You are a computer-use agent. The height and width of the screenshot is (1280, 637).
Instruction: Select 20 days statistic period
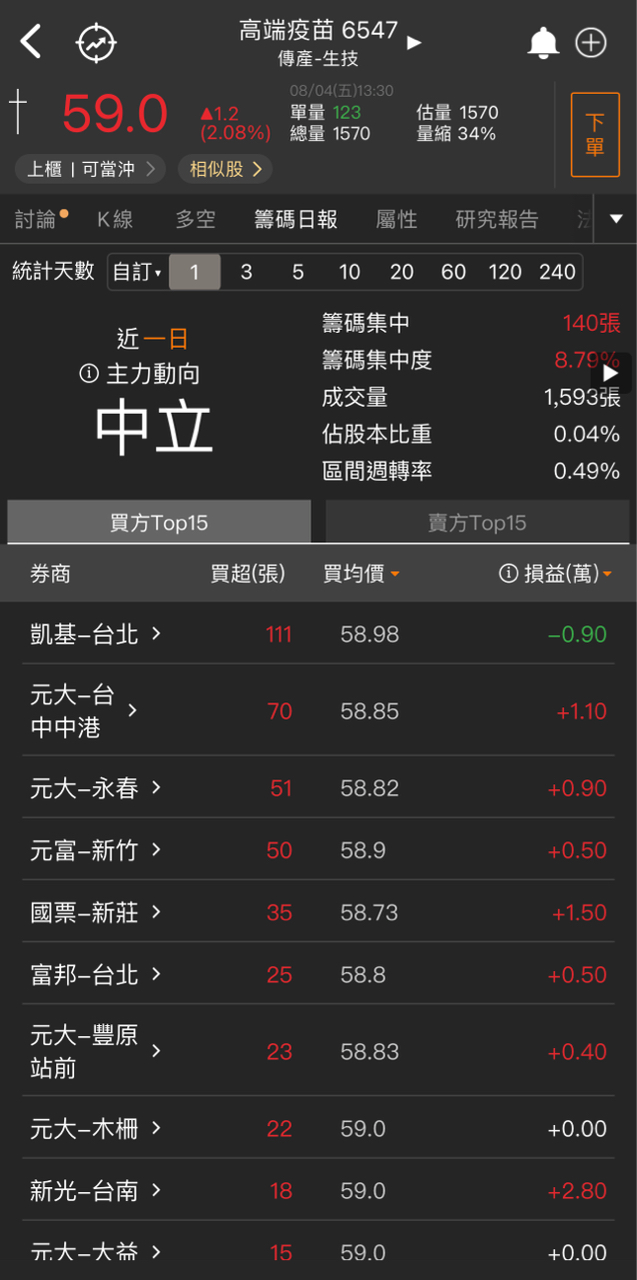(x=402, y=272)
